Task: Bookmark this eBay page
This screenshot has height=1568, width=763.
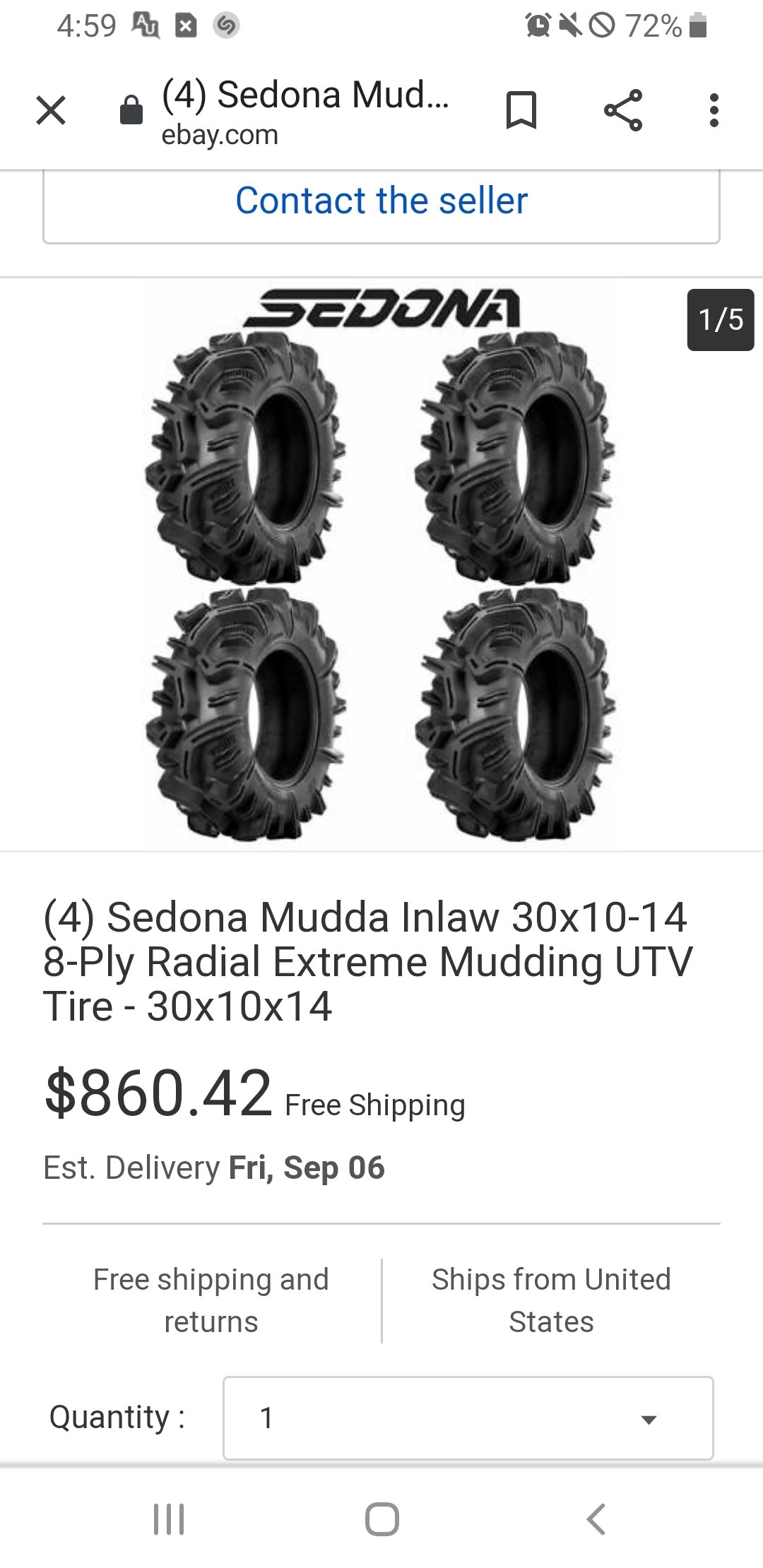Action: pos(521,110)
